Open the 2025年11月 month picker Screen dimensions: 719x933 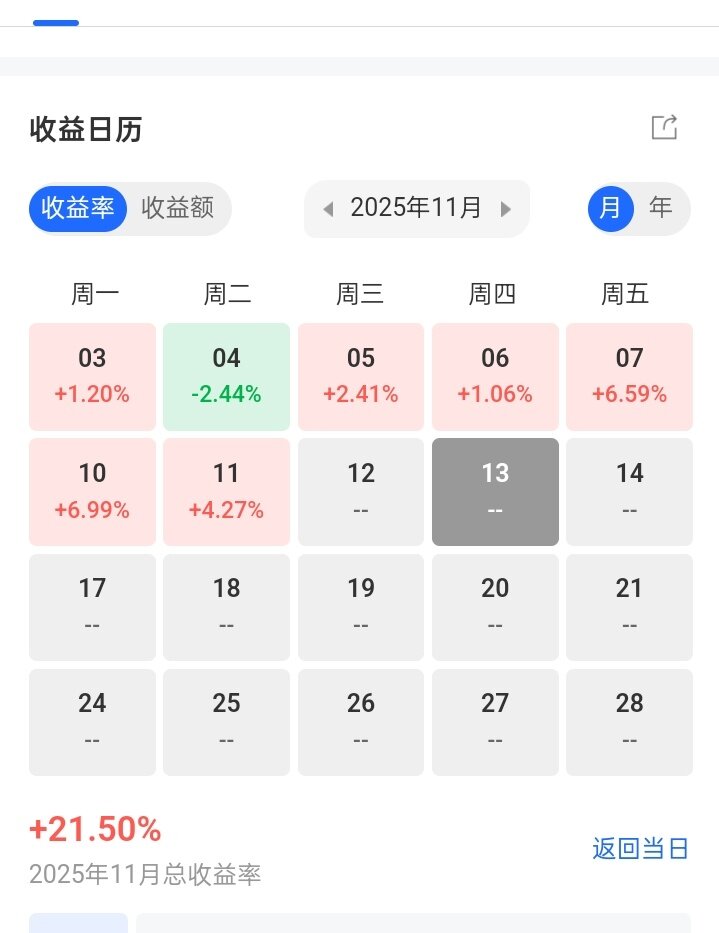pyautogui.click(x=416, y=208)
